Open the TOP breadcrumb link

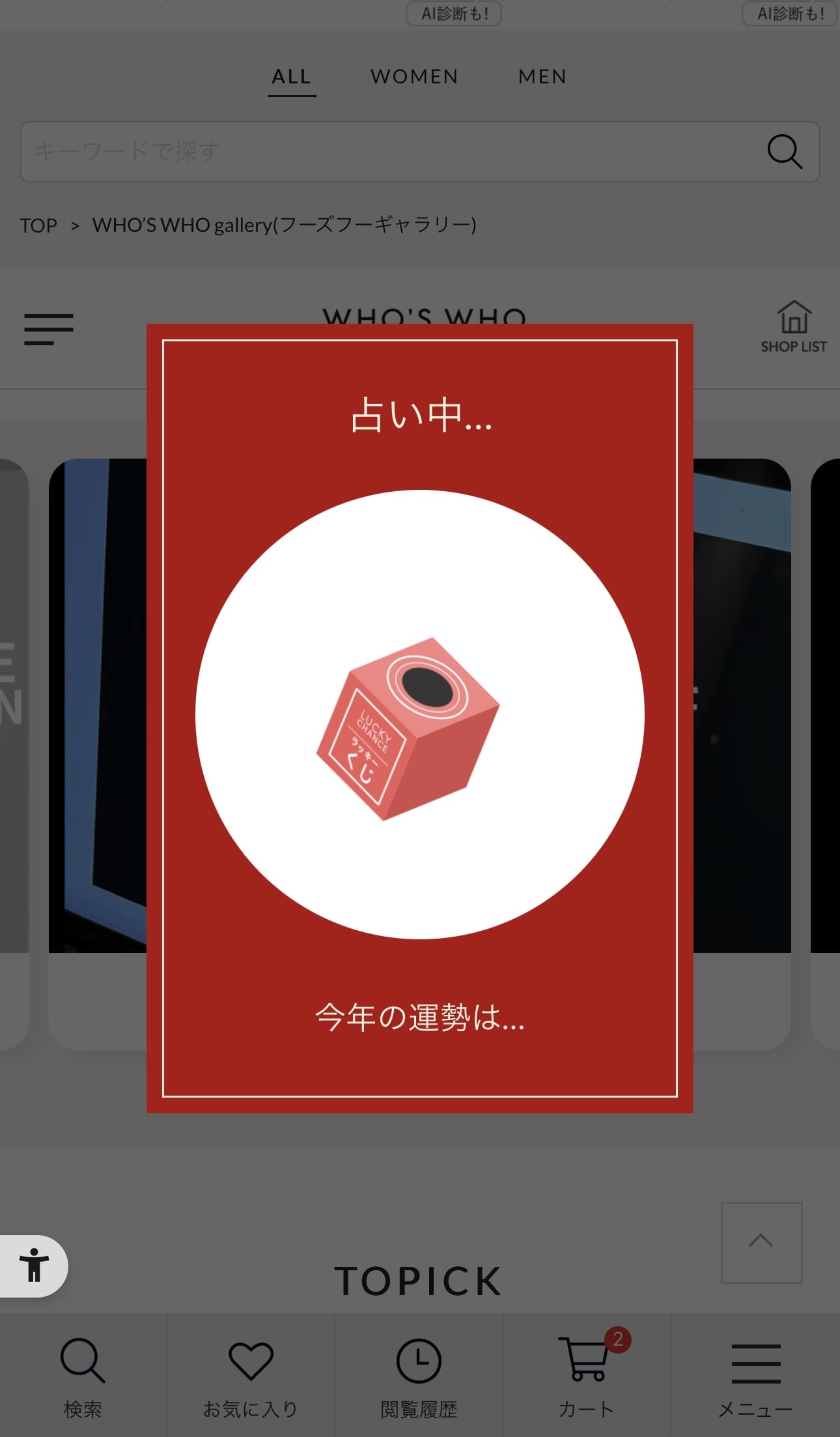click(x=38, y=225)
